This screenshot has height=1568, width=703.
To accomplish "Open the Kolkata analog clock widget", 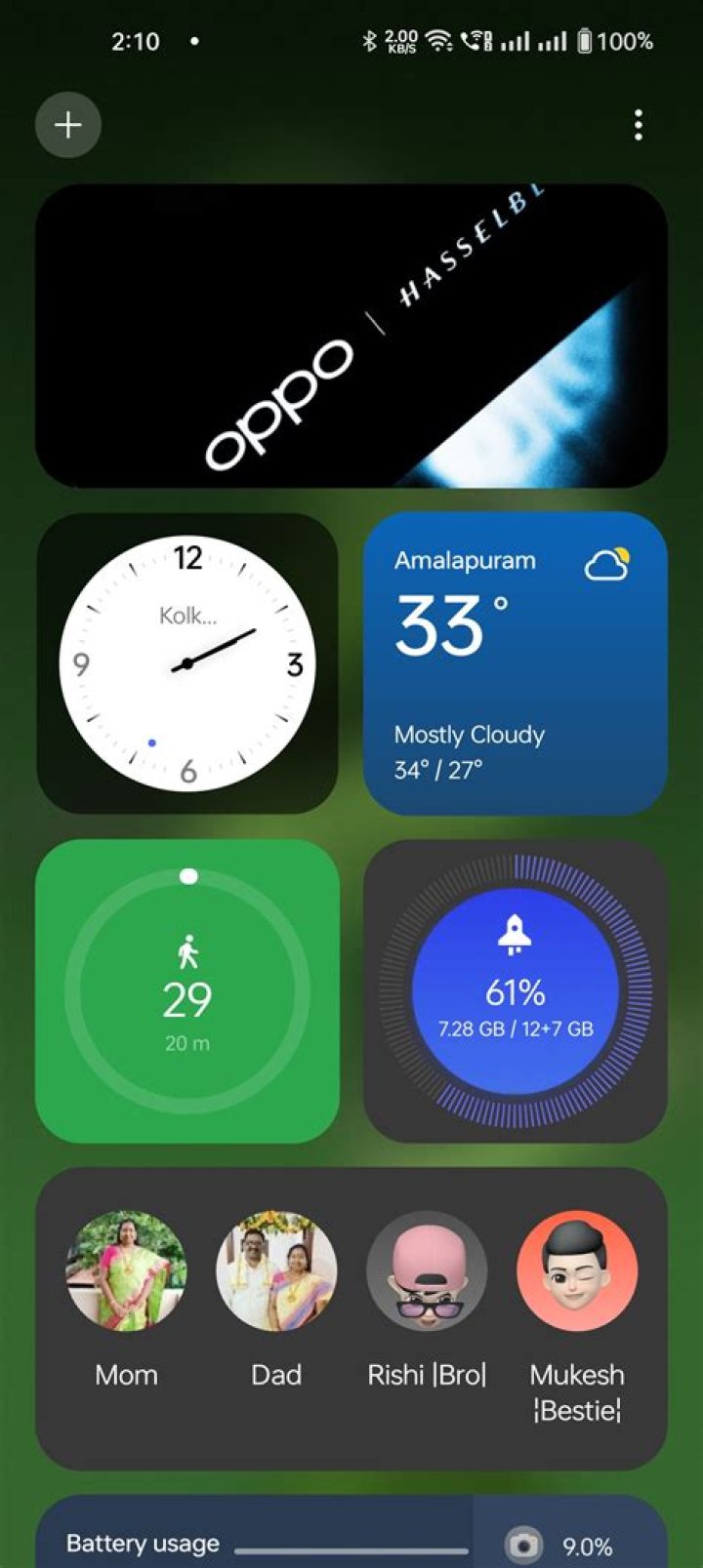I will click(x=186, y=663).
